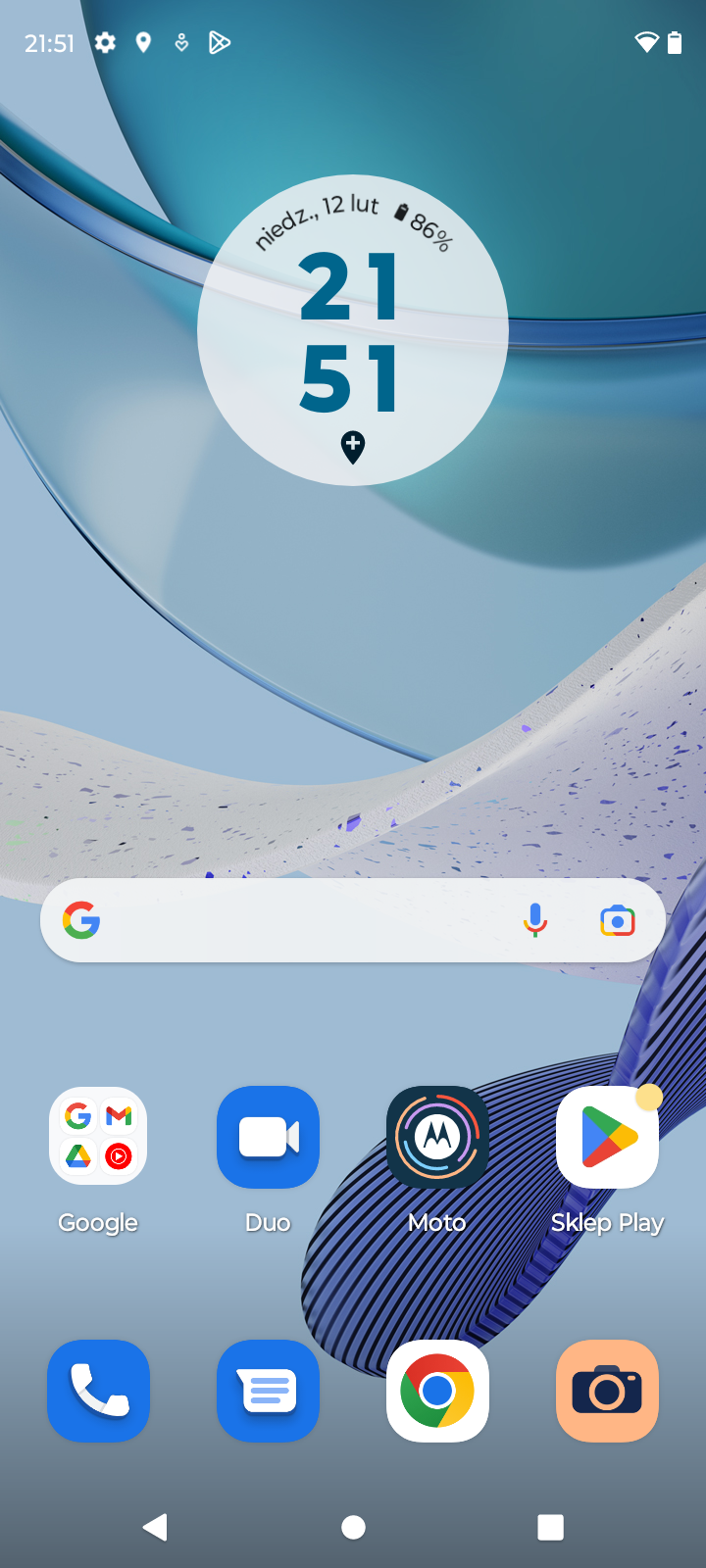Open the recent apps overview
Viewport: 706px width, 1568px height.
[551, 1527]
